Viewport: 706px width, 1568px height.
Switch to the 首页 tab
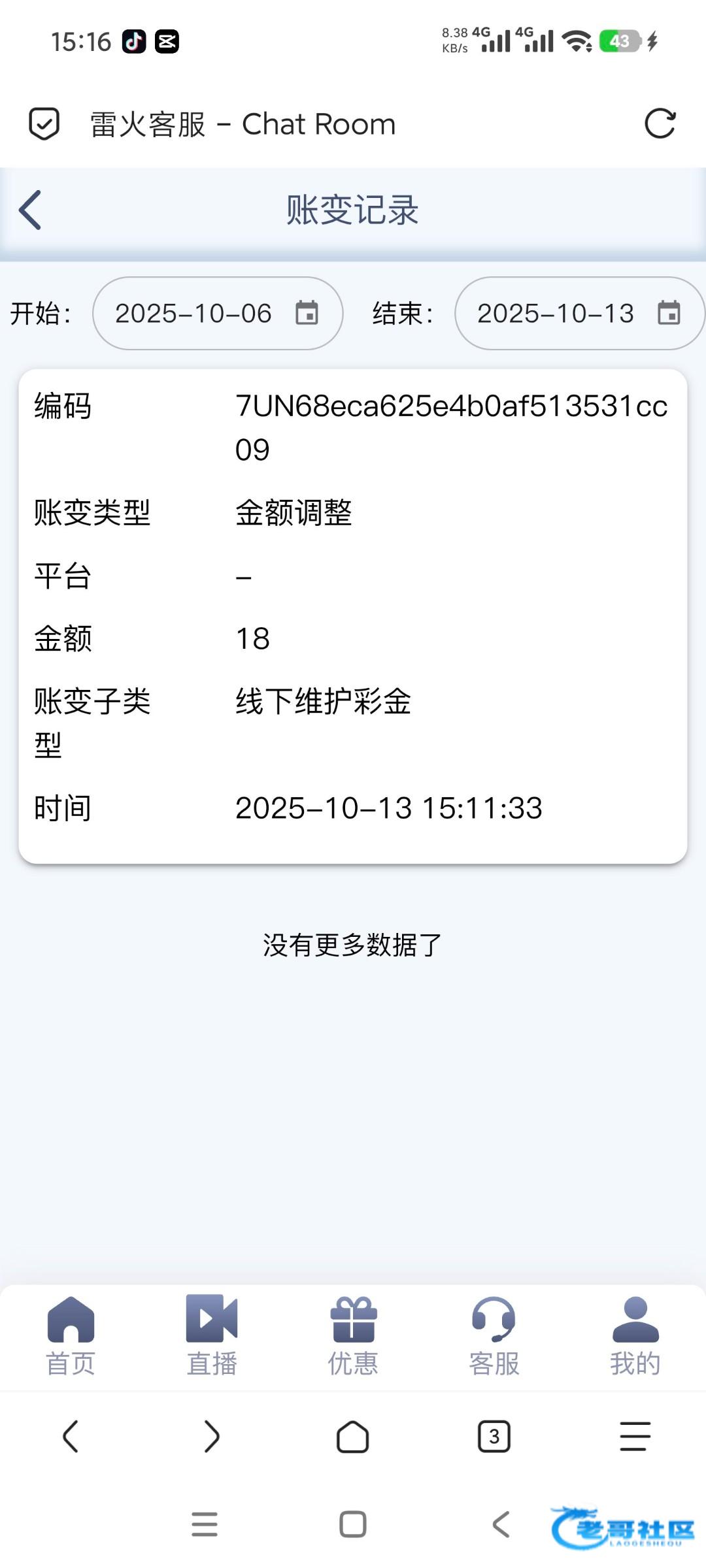click(71, 1337)
